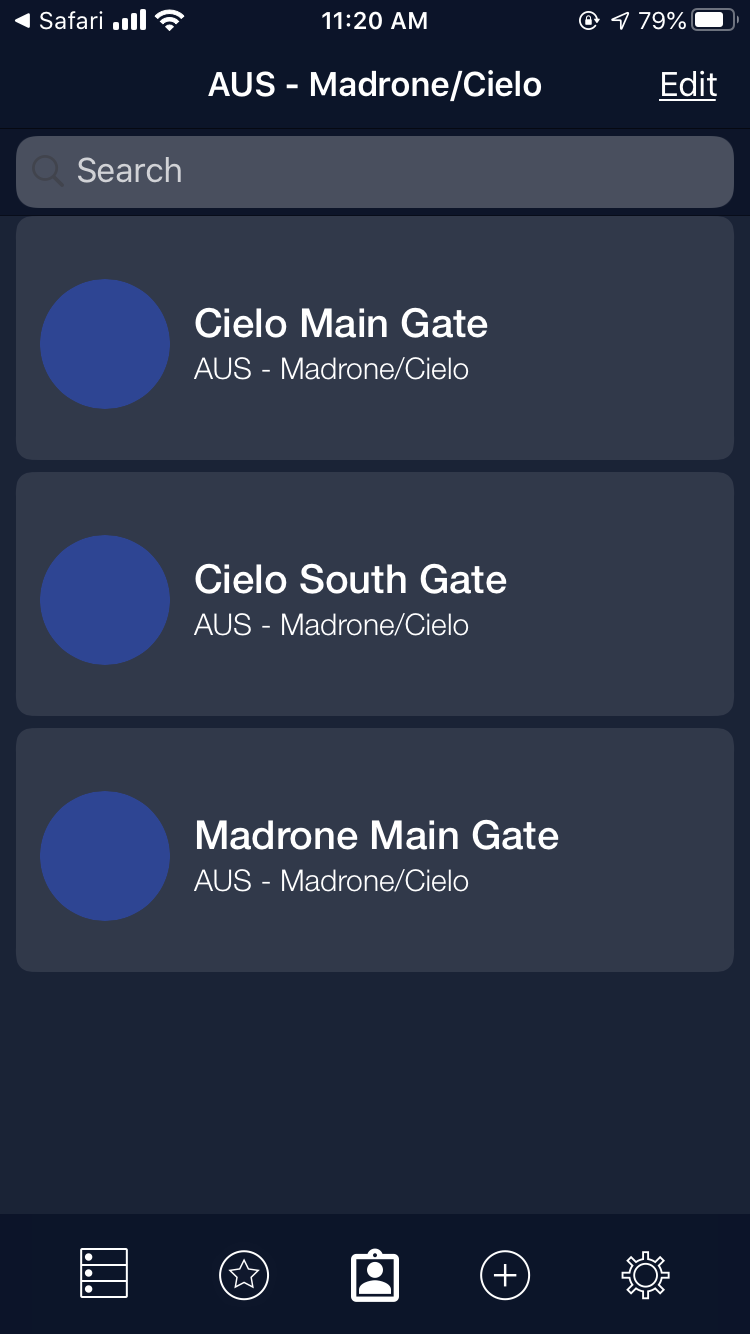This screenshot has width=750, height=1334.
Task: Switch to the list view tab
Action: pyautogui.click(x=104, y=1274)
